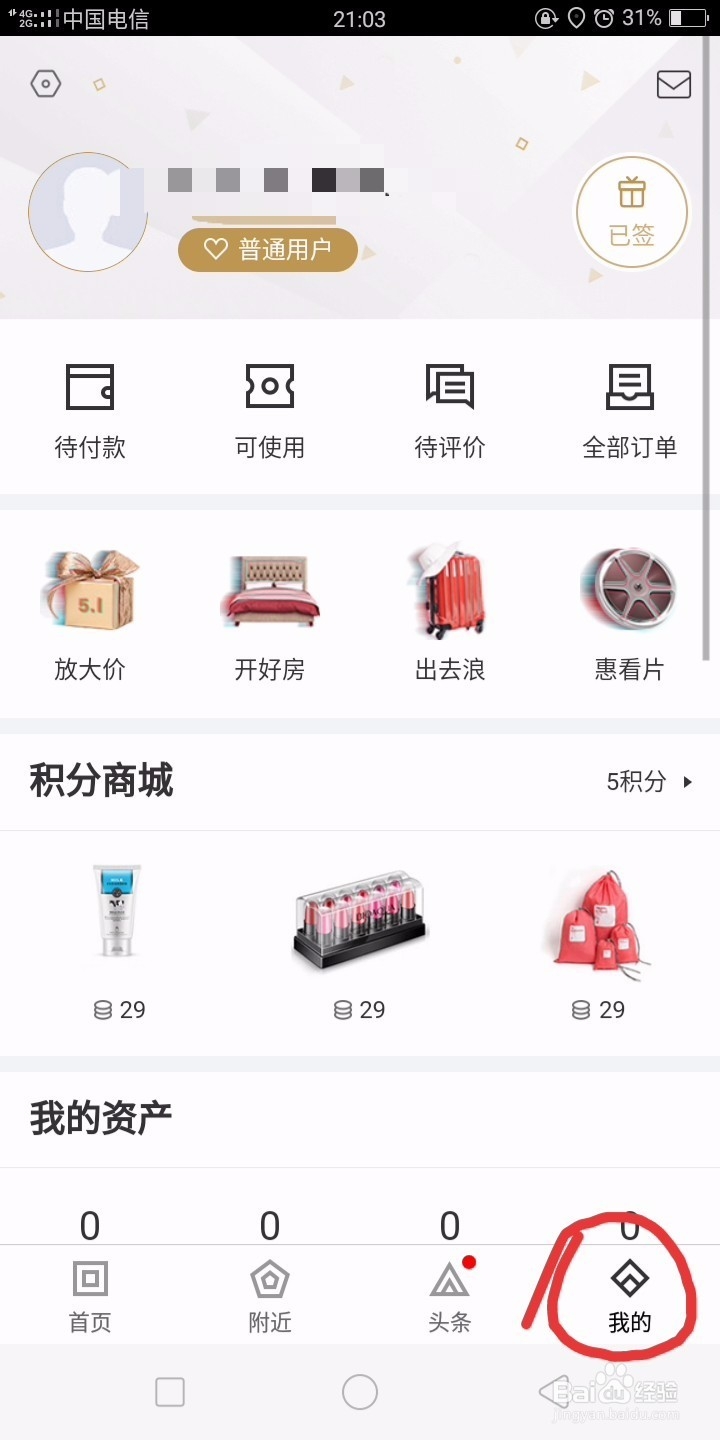Open the mail envelope in top right corner

click(x=673, y=85)
